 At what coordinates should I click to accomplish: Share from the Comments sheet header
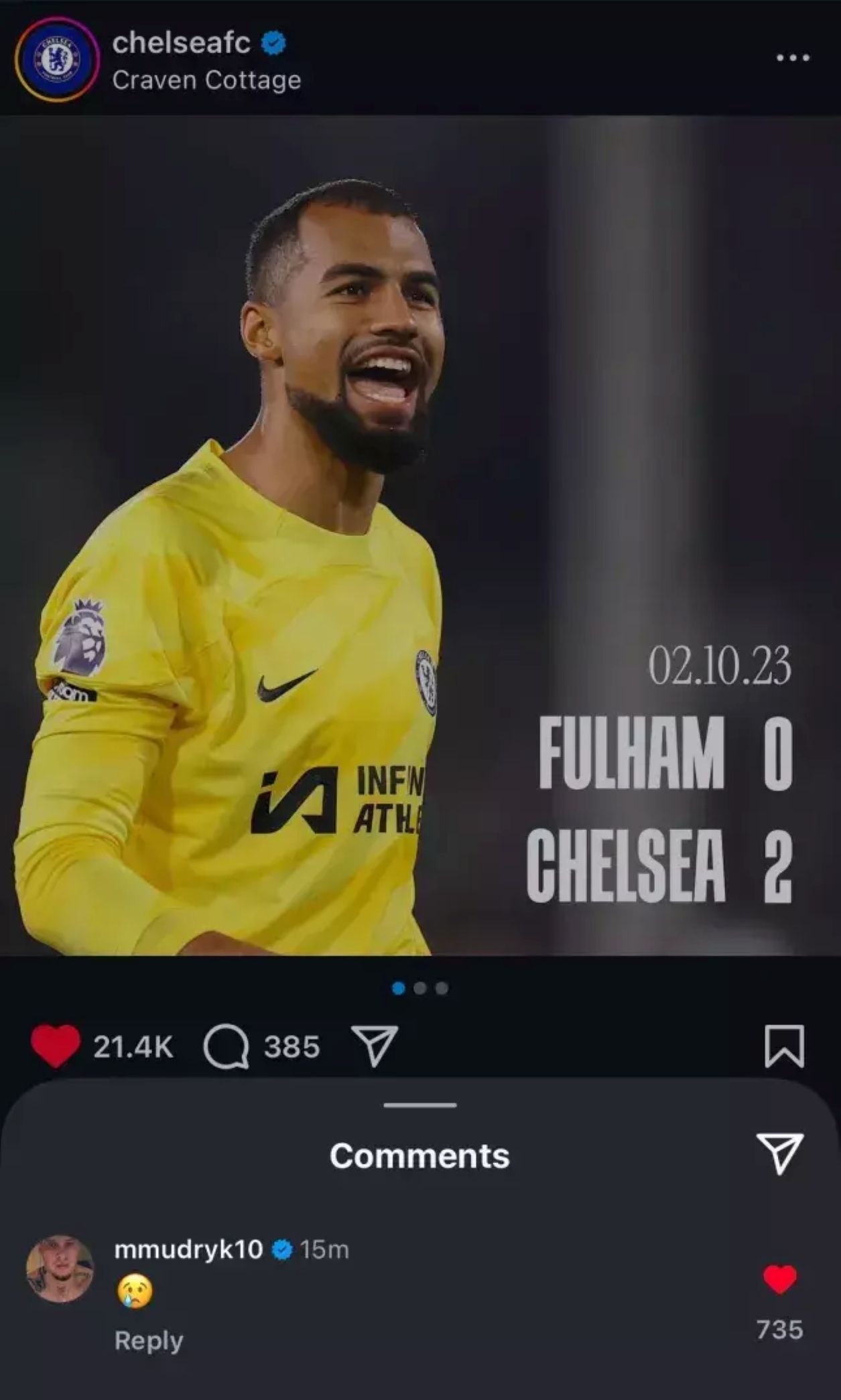click(x=779, y=1153)
